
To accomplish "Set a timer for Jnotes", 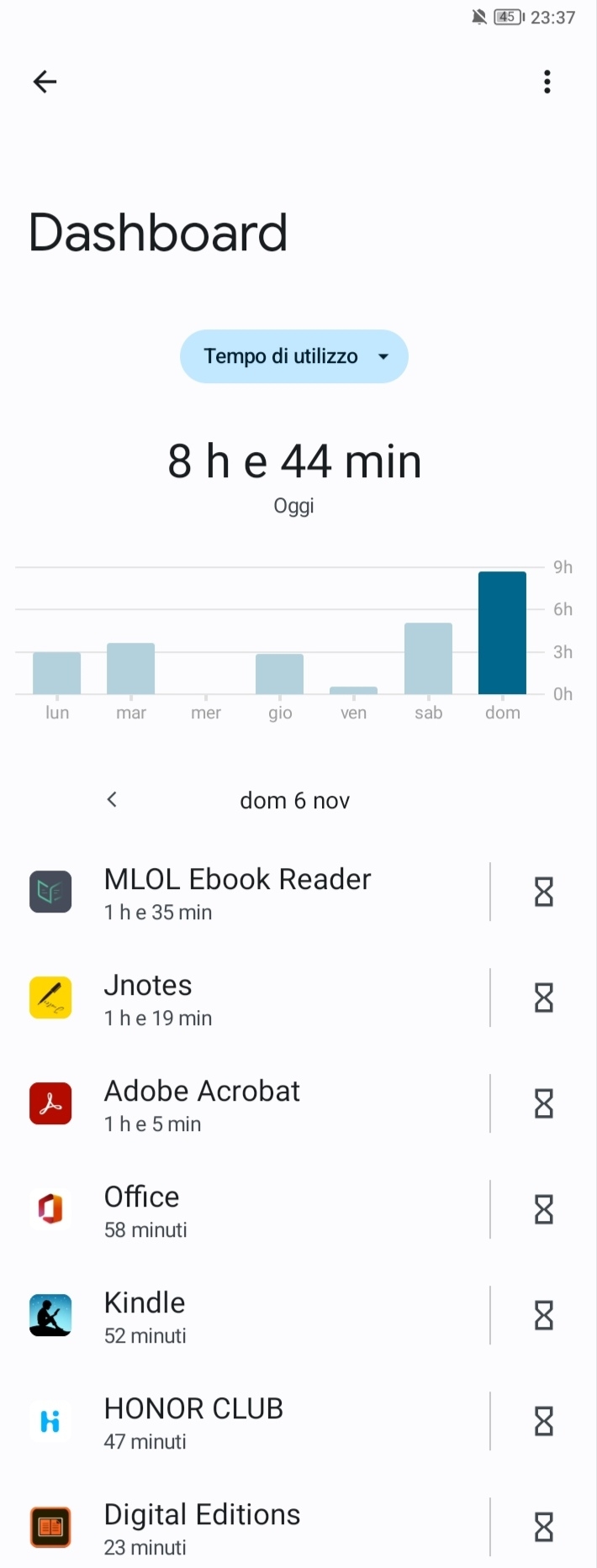I will (544, 998).
